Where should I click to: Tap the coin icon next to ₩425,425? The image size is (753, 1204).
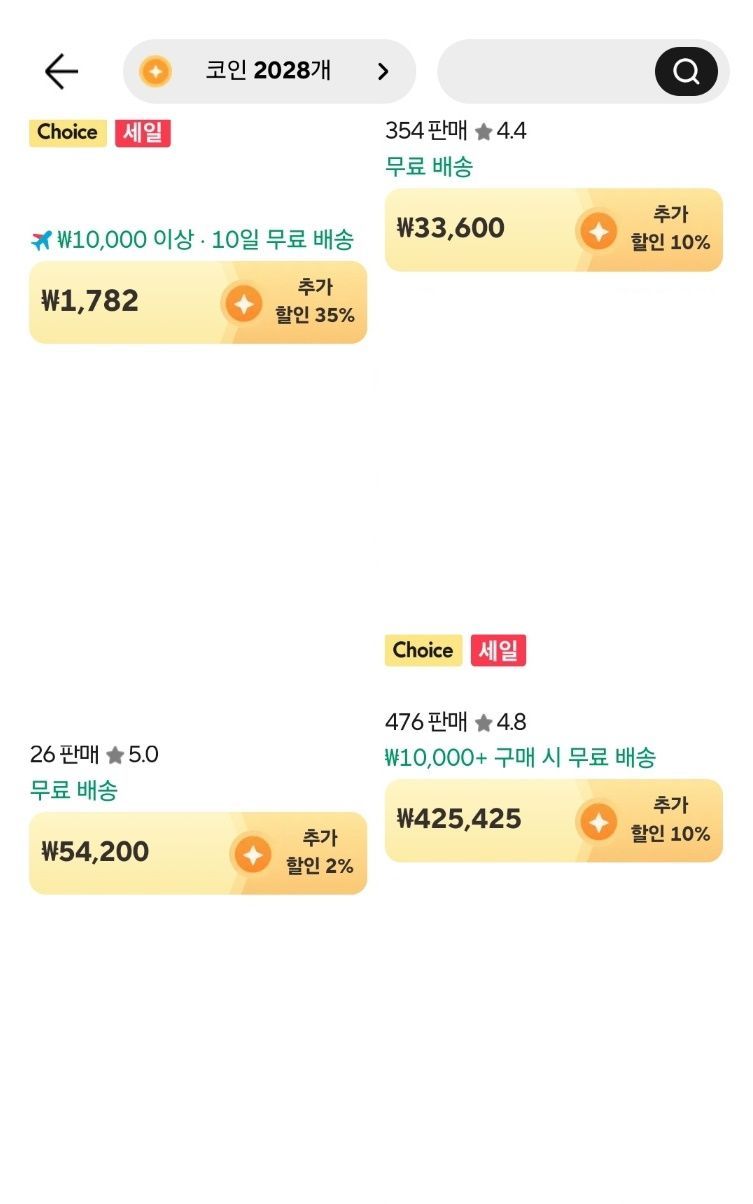598,821
